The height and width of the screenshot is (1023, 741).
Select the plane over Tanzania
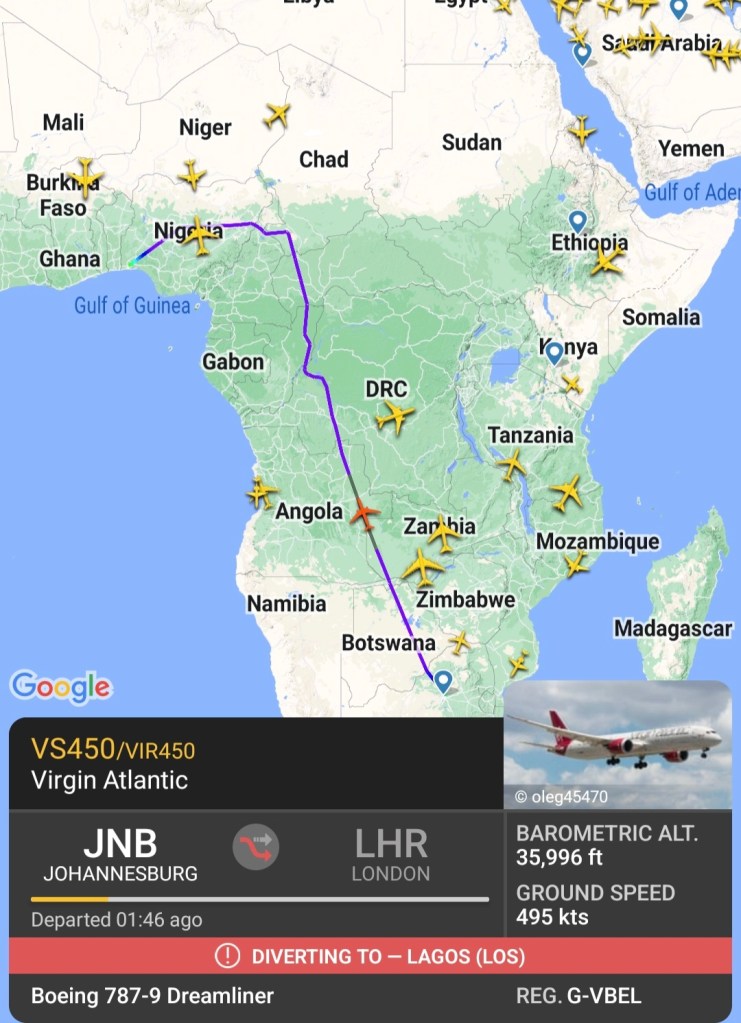(511, 463)
